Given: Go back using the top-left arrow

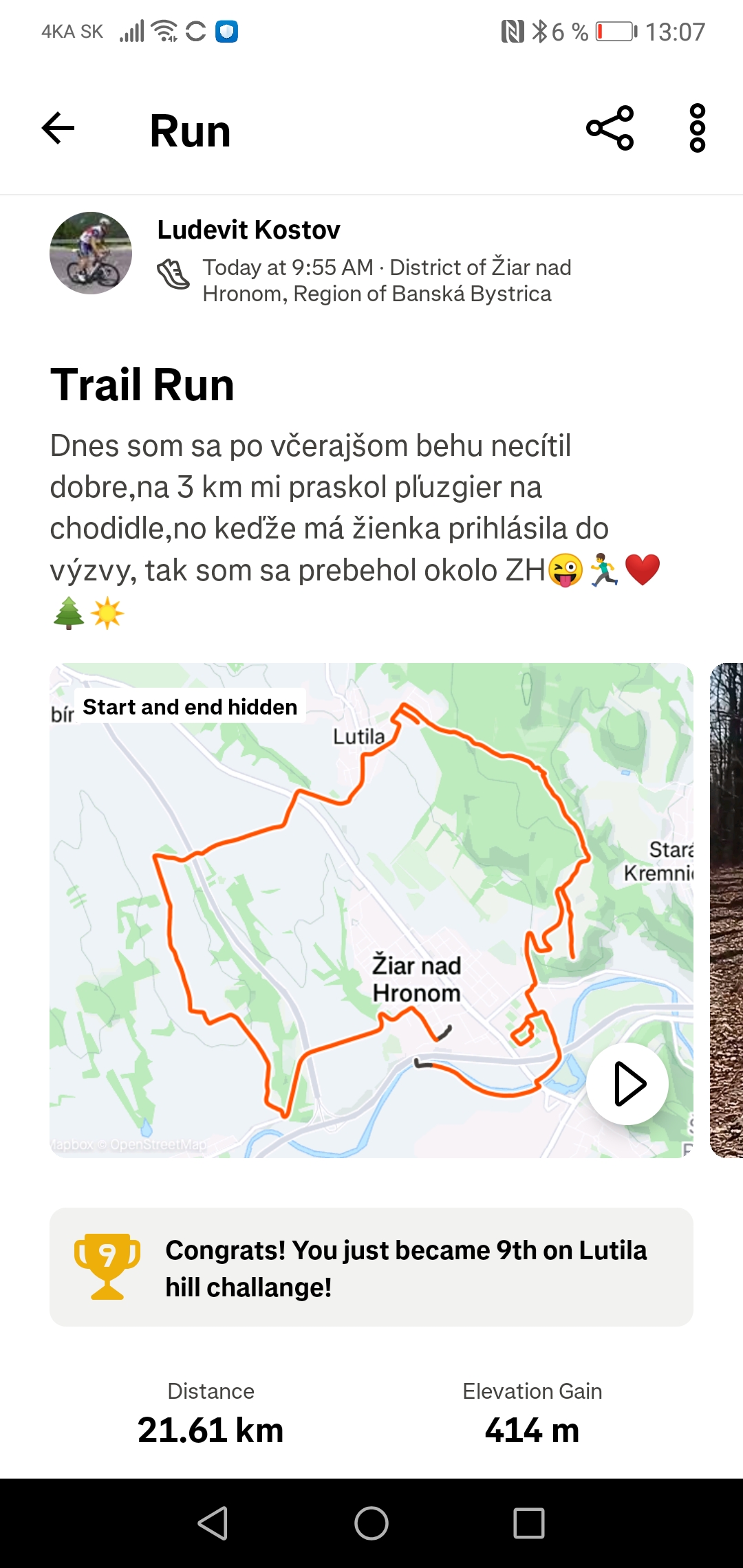Looking at the screenshot, I should point(58,129).
